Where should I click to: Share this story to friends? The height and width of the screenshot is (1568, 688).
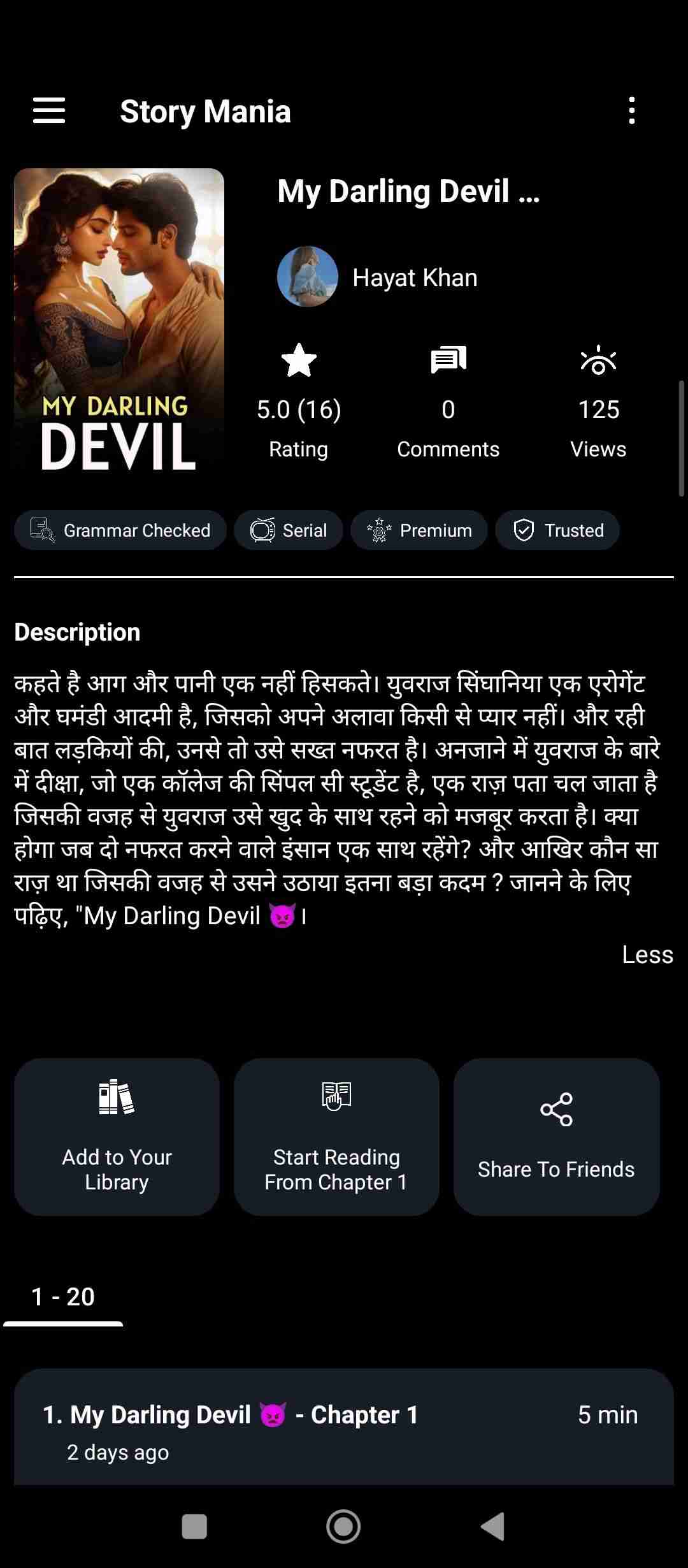click(556, 1137)
